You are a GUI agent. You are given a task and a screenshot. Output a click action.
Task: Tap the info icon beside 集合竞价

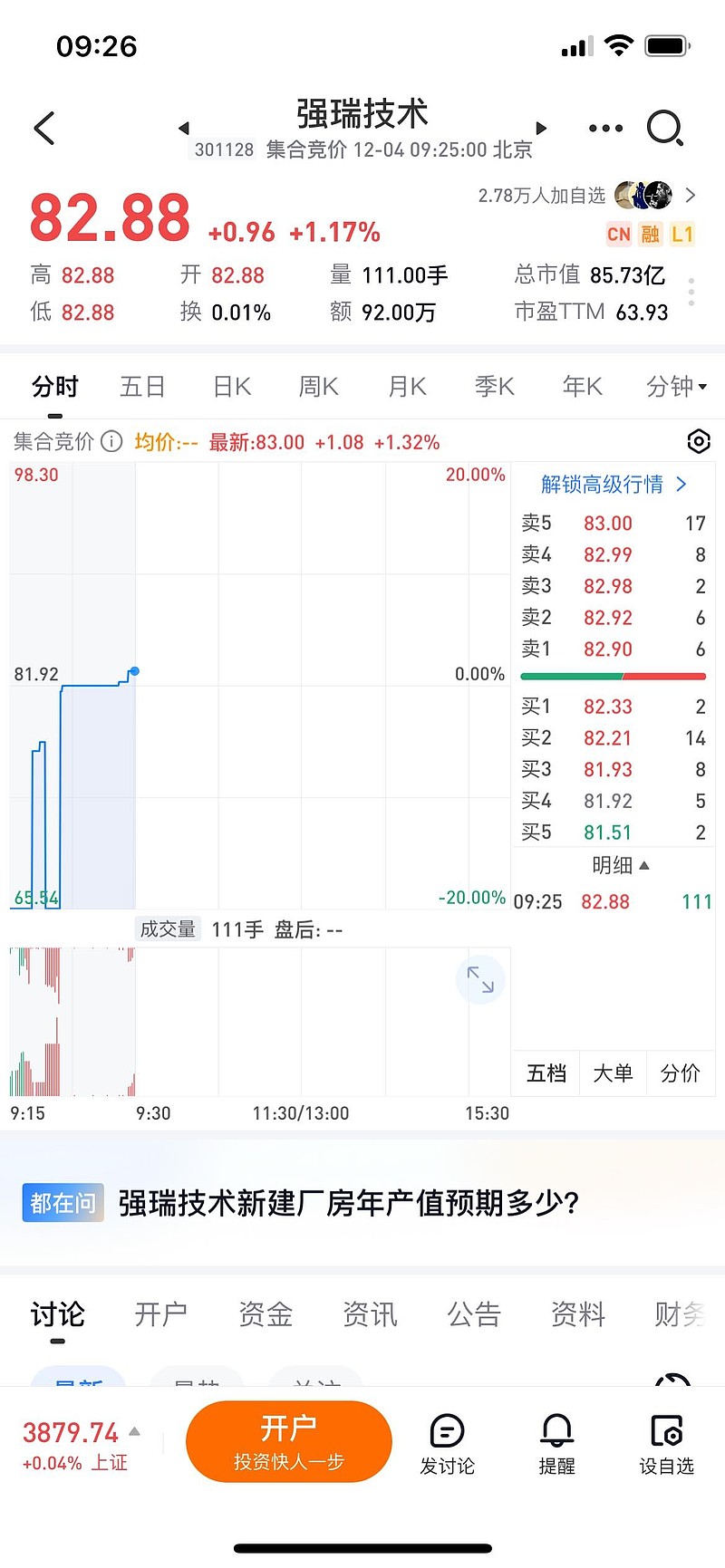click(110, 442)
